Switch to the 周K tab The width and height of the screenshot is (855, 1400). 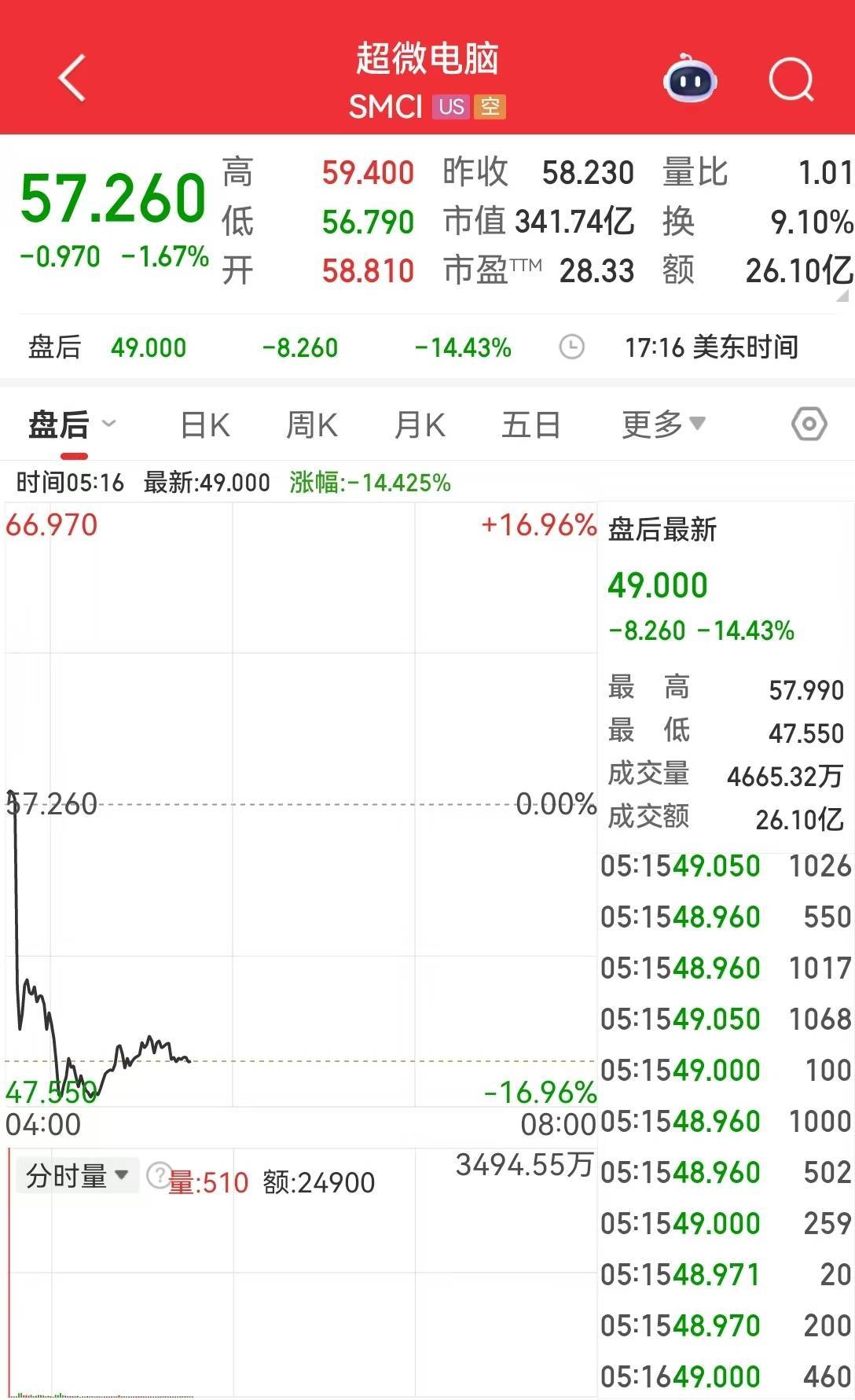coord(312,423)
